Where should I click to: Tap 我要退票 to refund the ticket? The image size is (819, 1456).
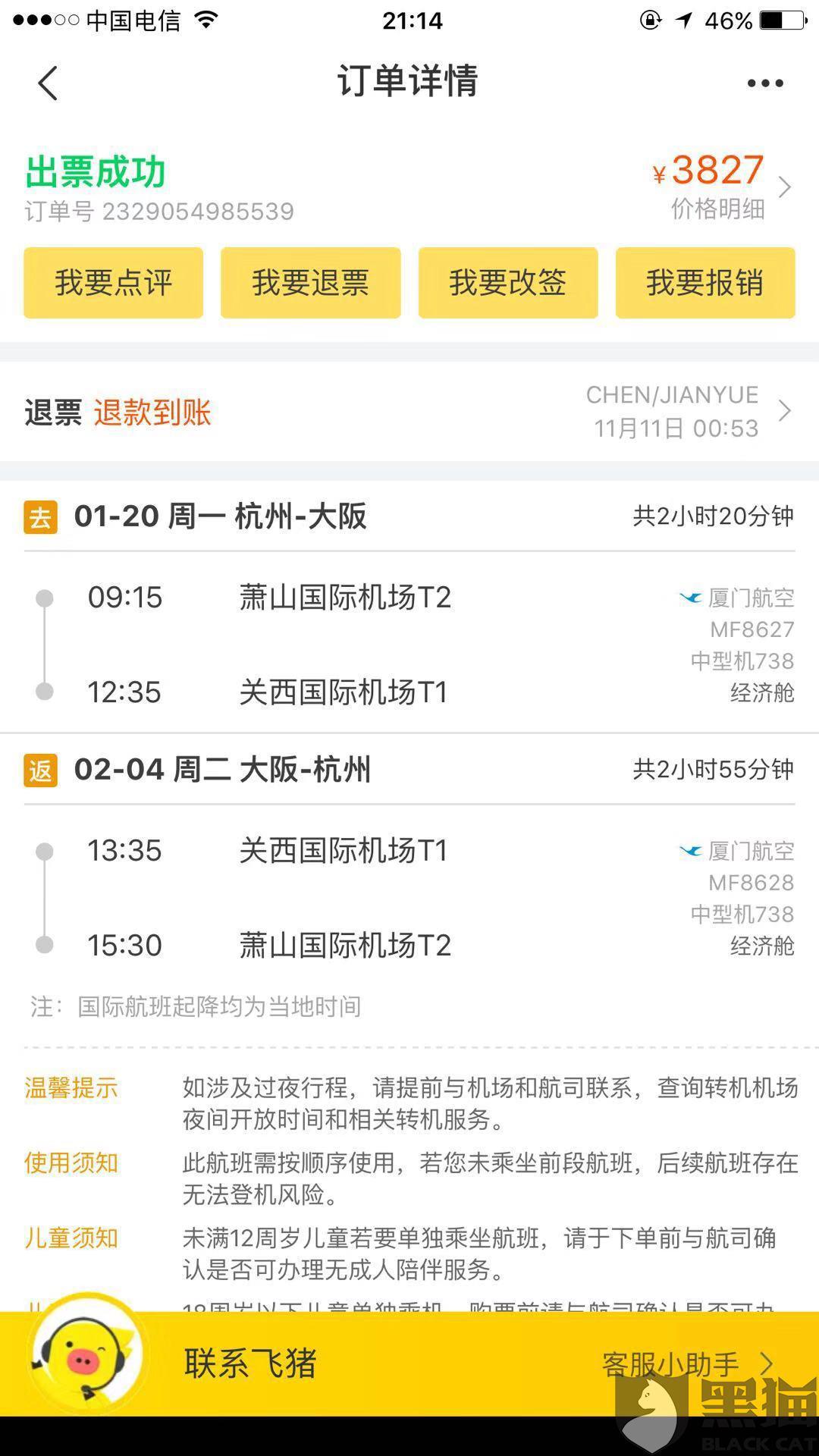pos(311,283)
